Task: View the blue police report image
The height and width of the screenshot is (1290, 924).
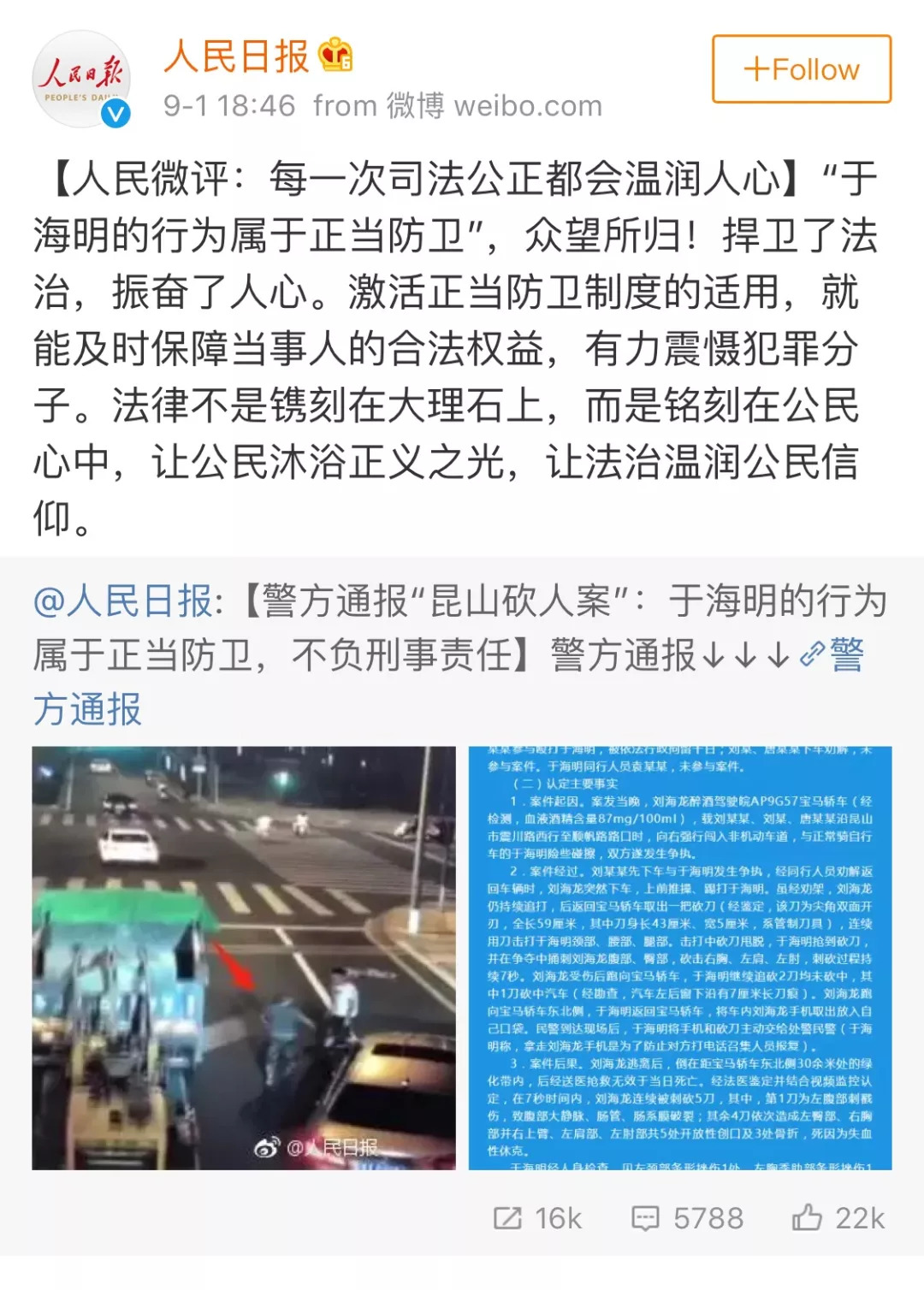Action: point(679,957)
